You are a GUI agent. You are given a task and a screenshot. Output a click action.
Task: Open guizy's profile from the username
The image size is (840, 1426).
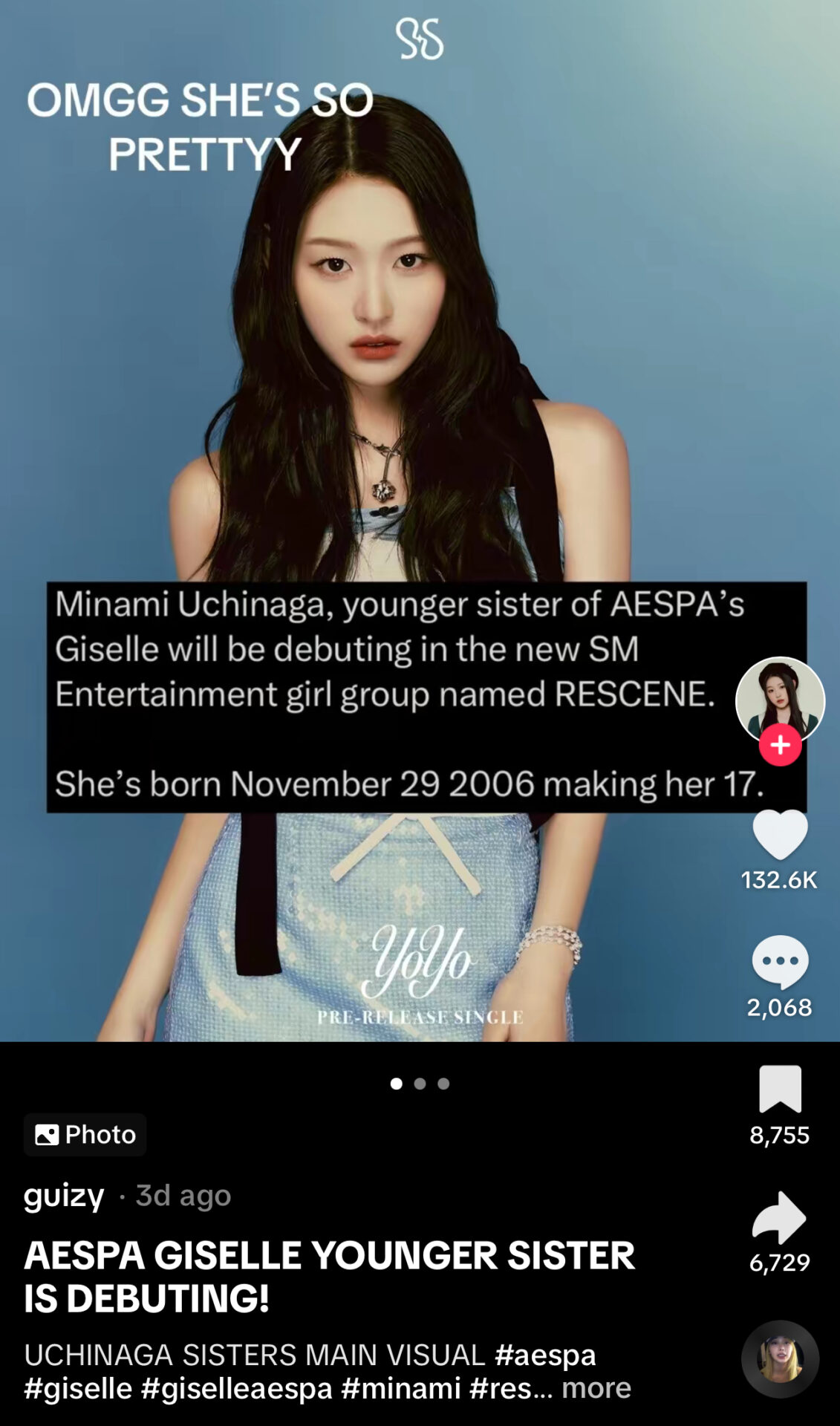64,1195
